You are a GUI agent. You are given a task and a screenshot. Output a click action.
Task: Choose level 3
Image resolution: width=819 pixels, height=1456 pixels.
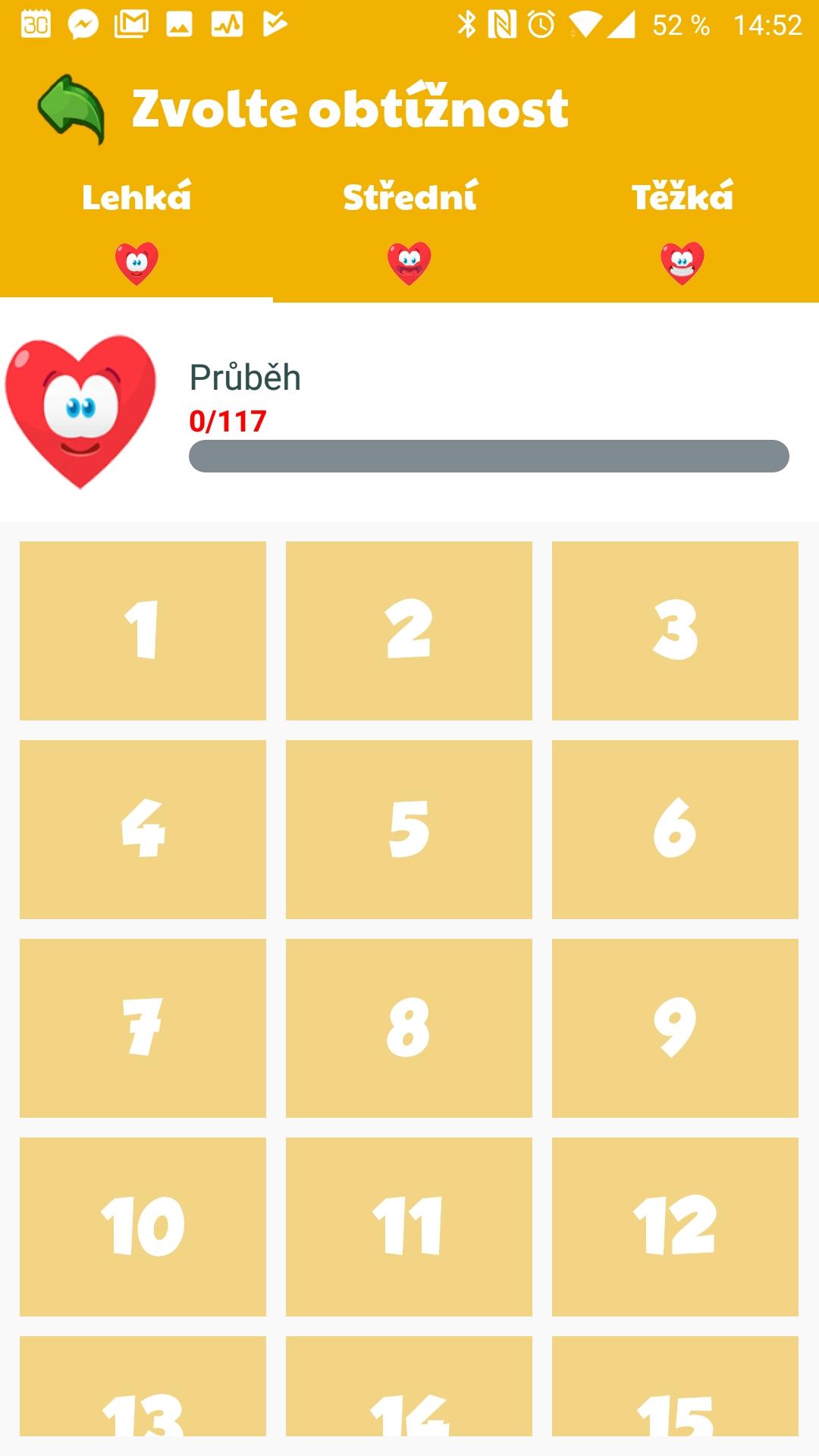tap(675, 631)
